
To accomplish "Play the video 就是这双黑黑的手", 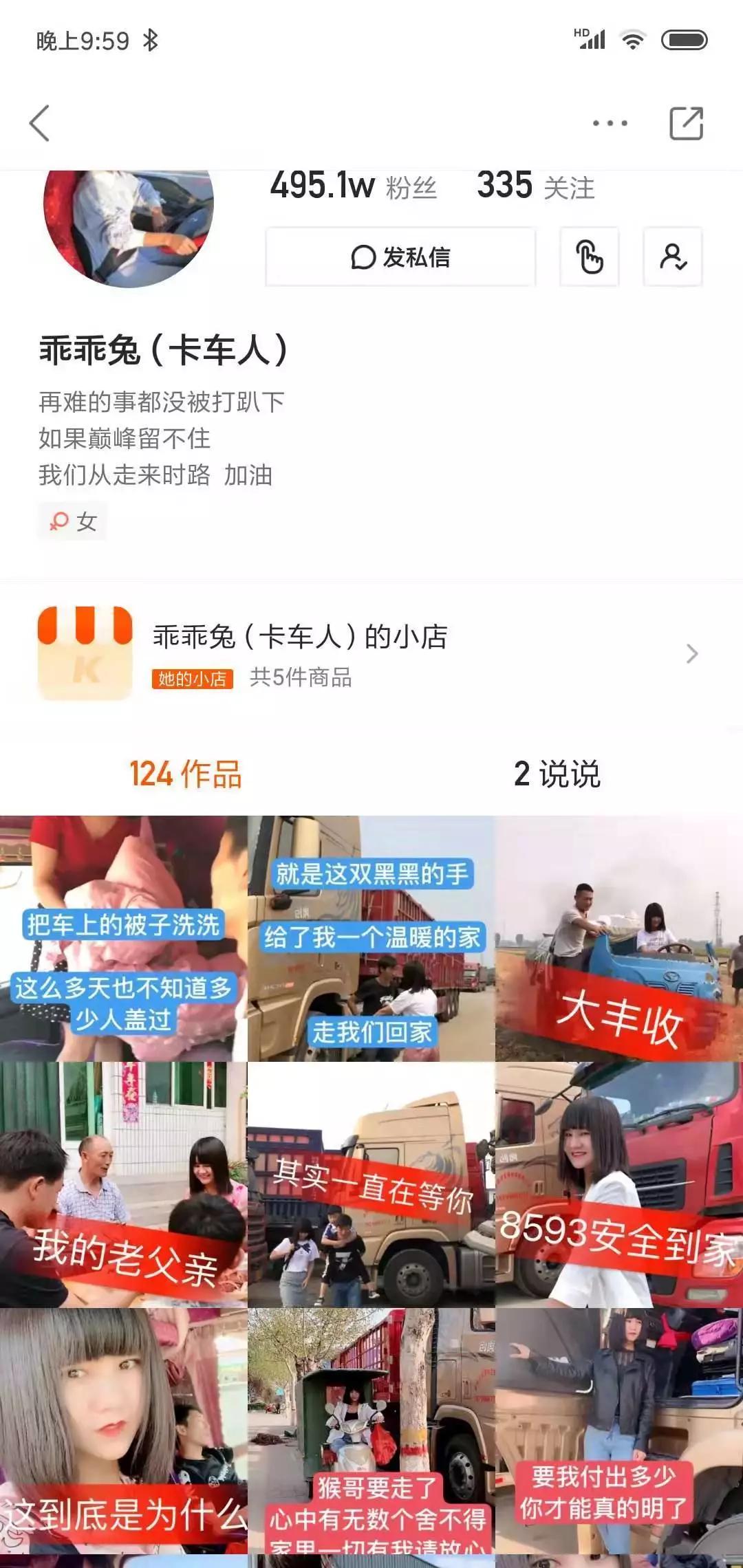I will coord(371,939).
